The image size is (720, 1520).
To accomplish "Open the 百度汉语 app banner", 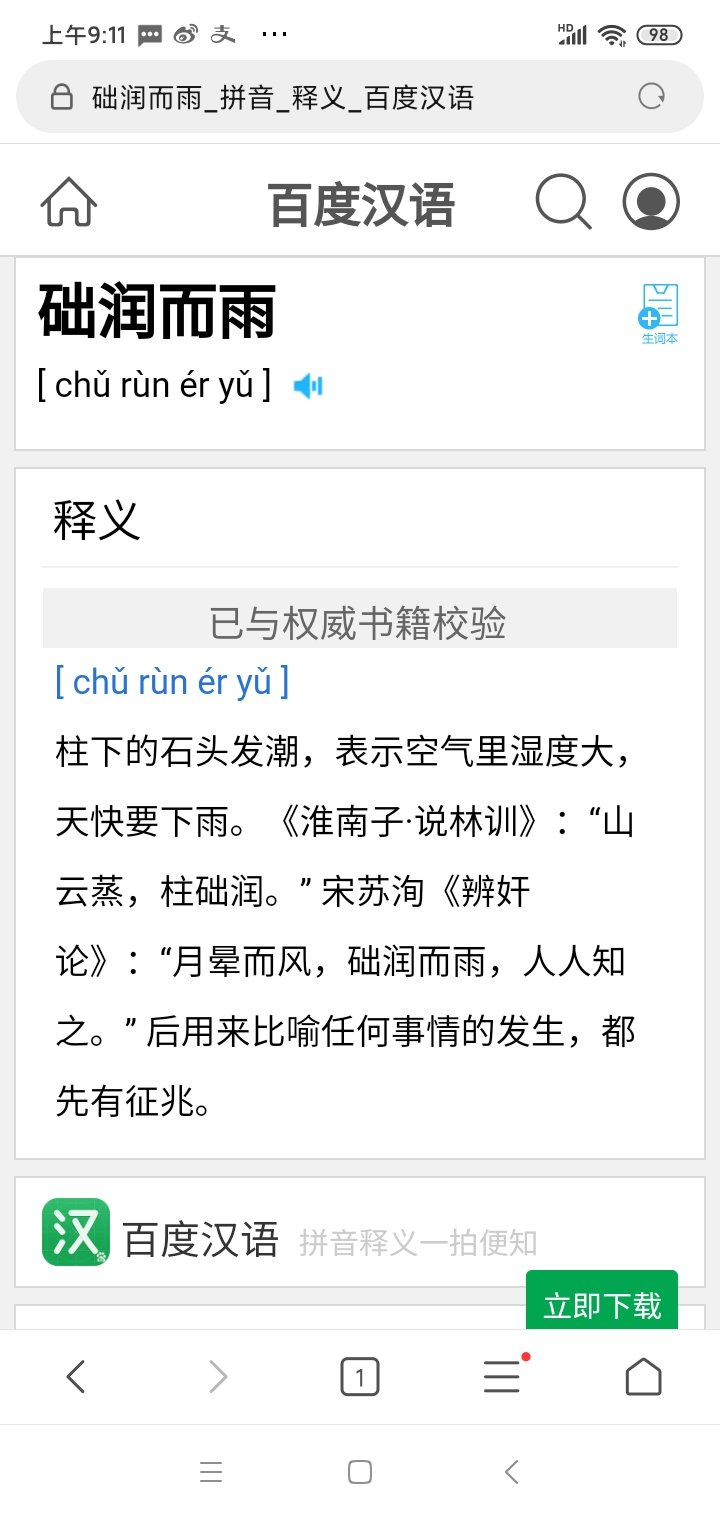I will tap(200, 1240).
